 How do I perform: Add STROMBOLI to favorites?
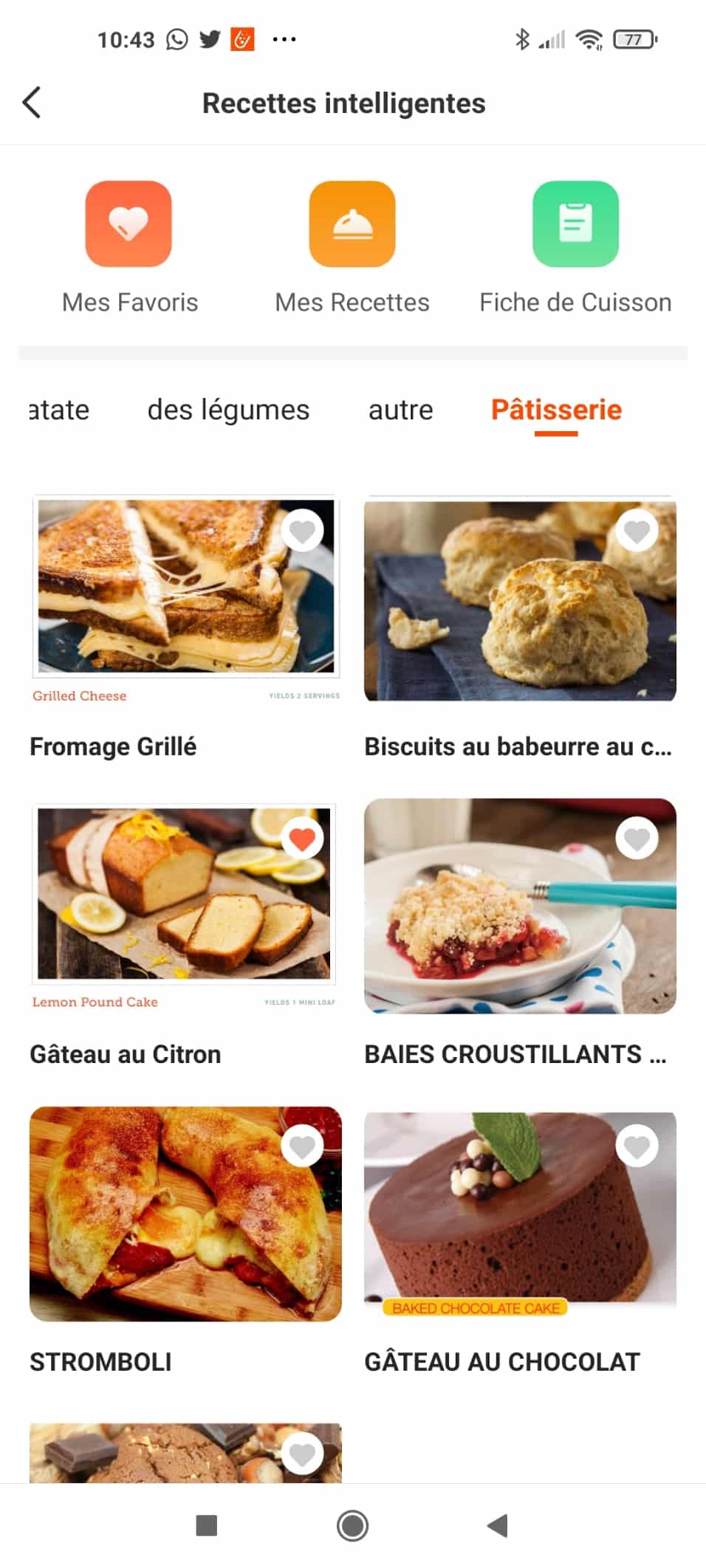pos(302,1146)
